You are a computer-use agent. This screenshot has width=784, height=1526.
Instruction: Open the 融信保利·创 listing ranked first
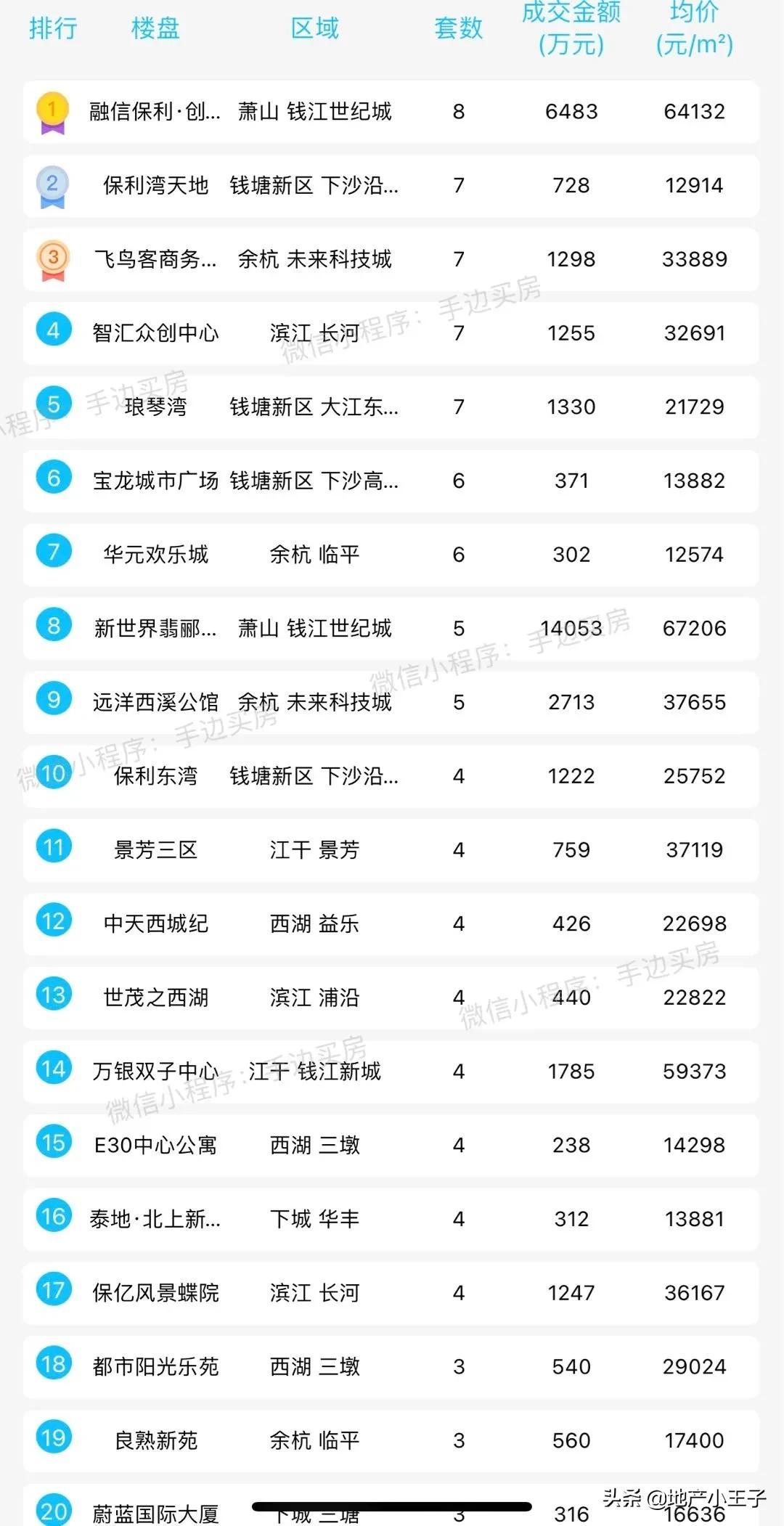(x=391, y=112)
